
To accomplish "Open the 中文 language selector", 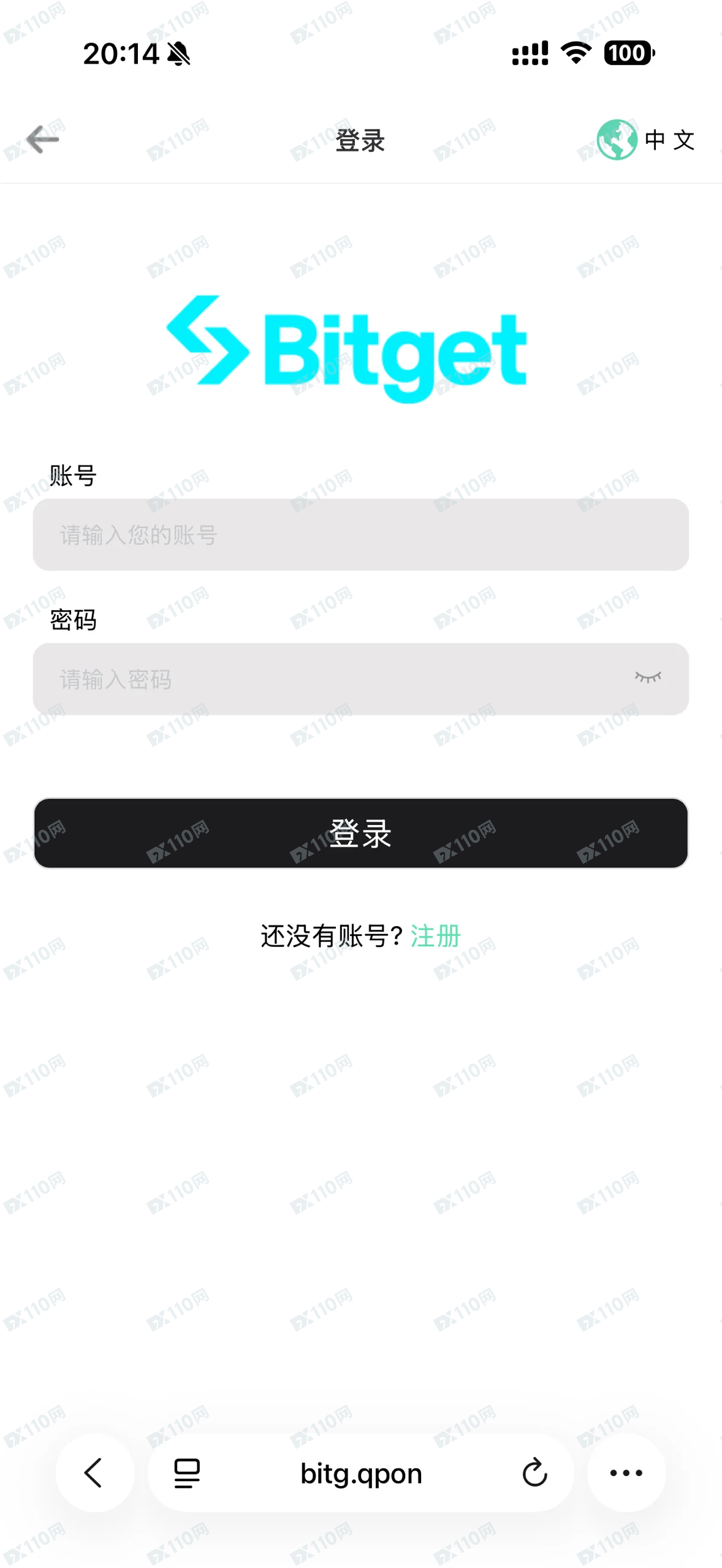I will [646, 140].
